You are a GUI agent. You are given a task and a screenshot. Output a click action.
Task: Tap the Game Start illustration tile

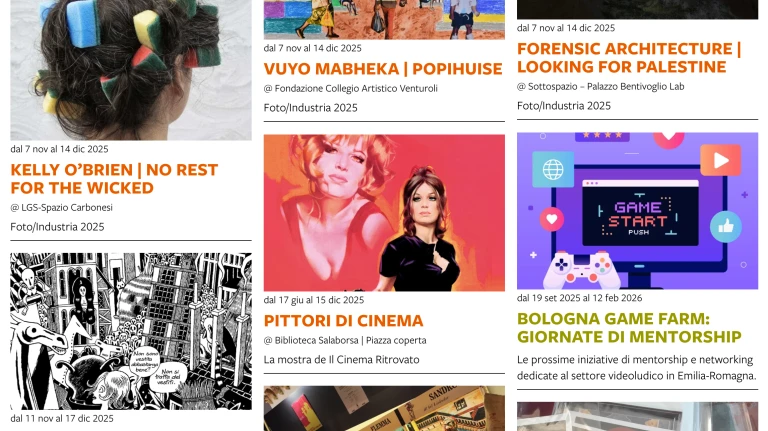pyautogui.click(x=637, y=210)
